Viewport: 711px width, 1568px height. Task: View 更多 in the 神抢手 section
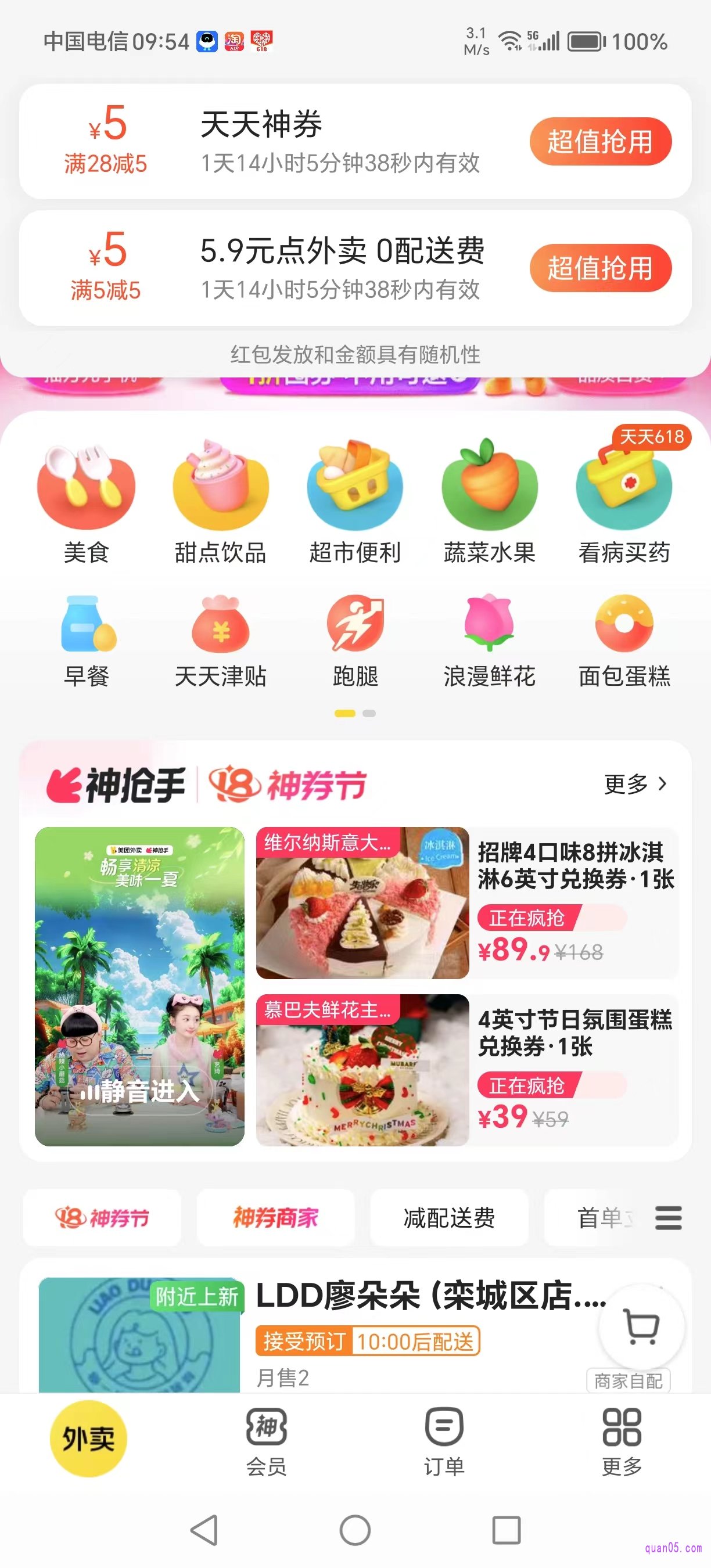(x=635, y=783)
